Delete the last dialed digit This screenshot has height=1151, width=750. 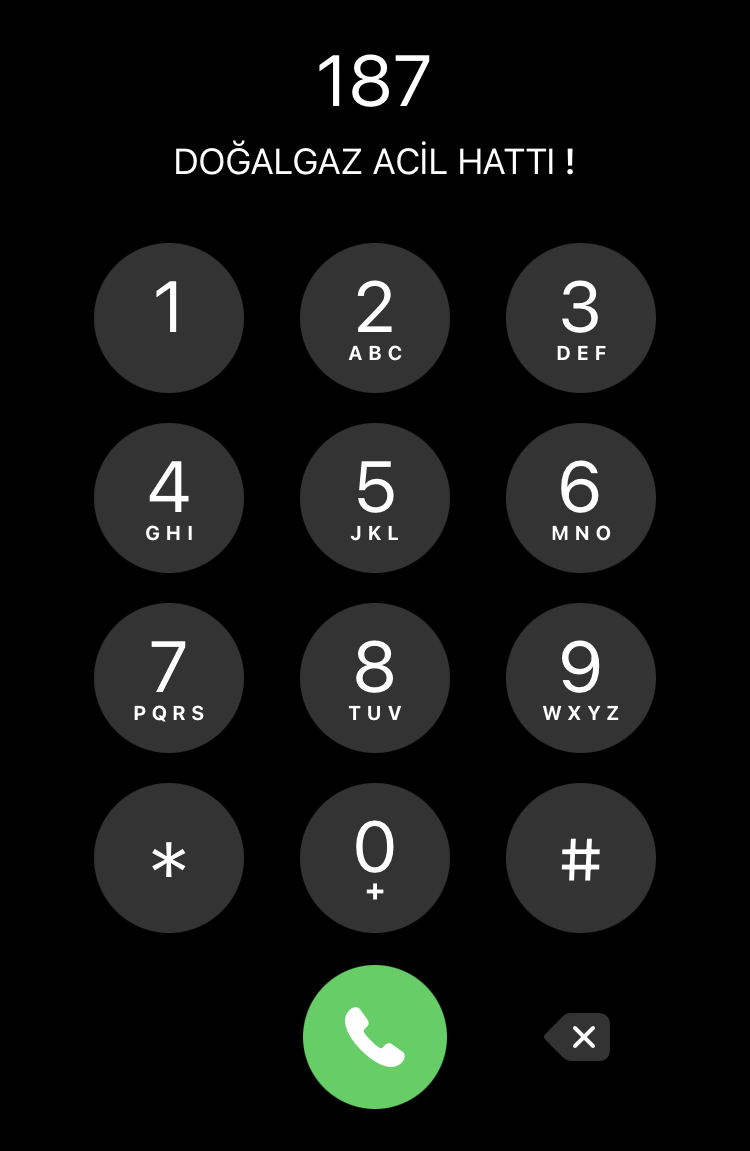coord(579,1037)
